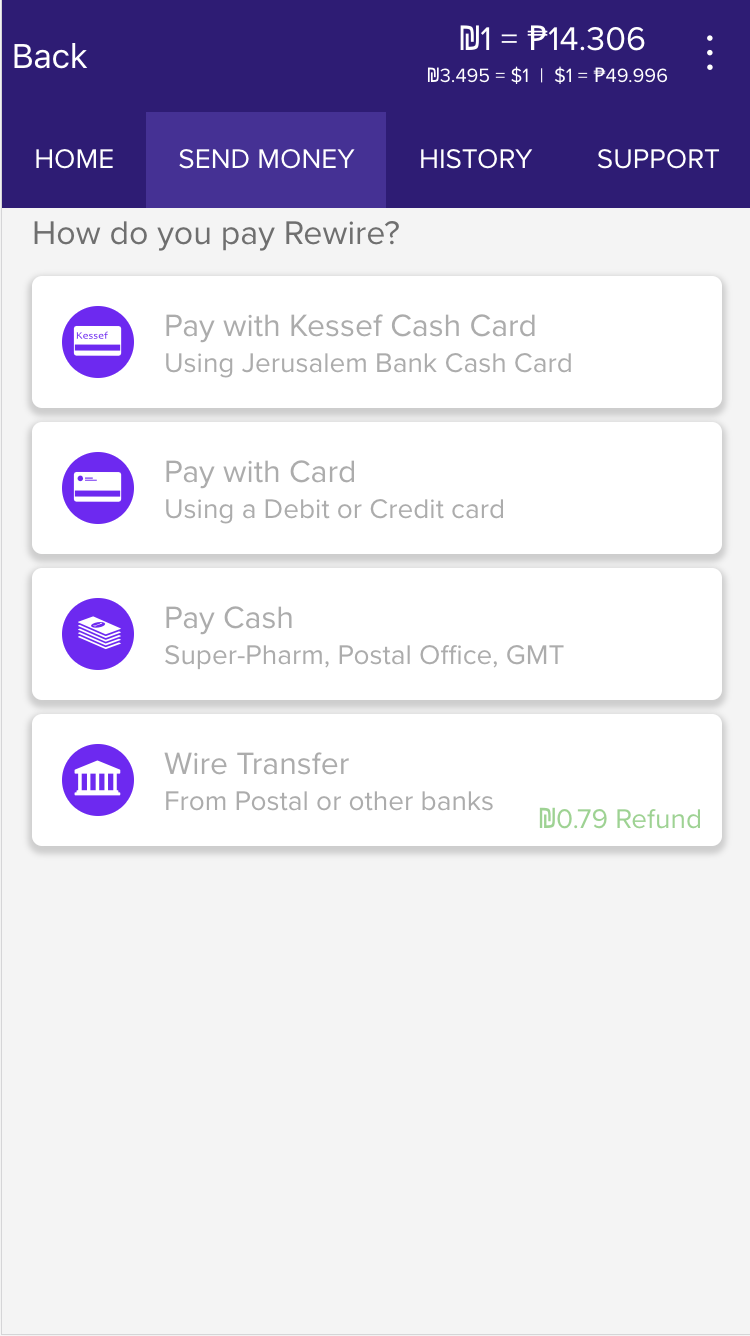The width and height of the screenshot is (750, 1336).
Task: Open the History tab
Action: 475,159
